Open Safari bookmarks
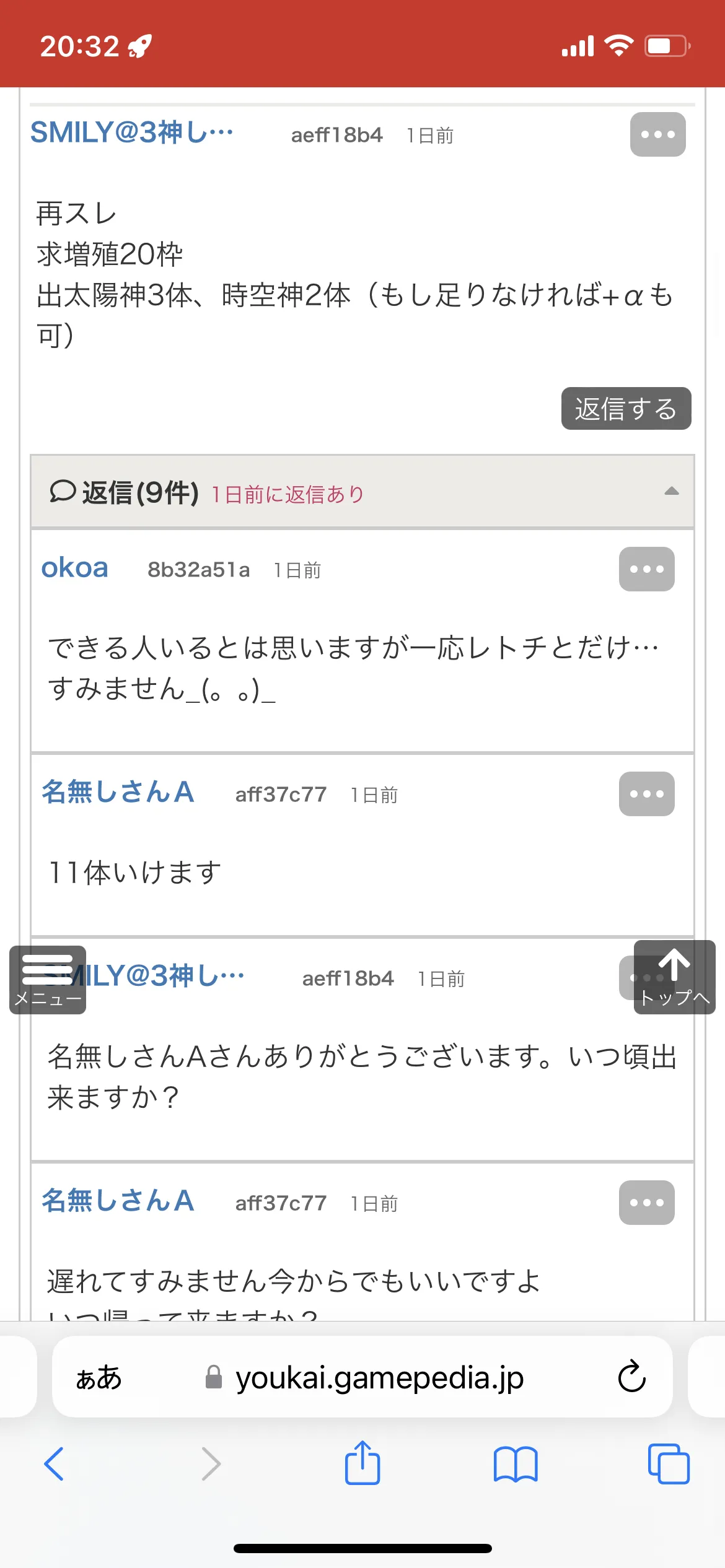This screenshot has height=1568, width=725. point(516,1464)
